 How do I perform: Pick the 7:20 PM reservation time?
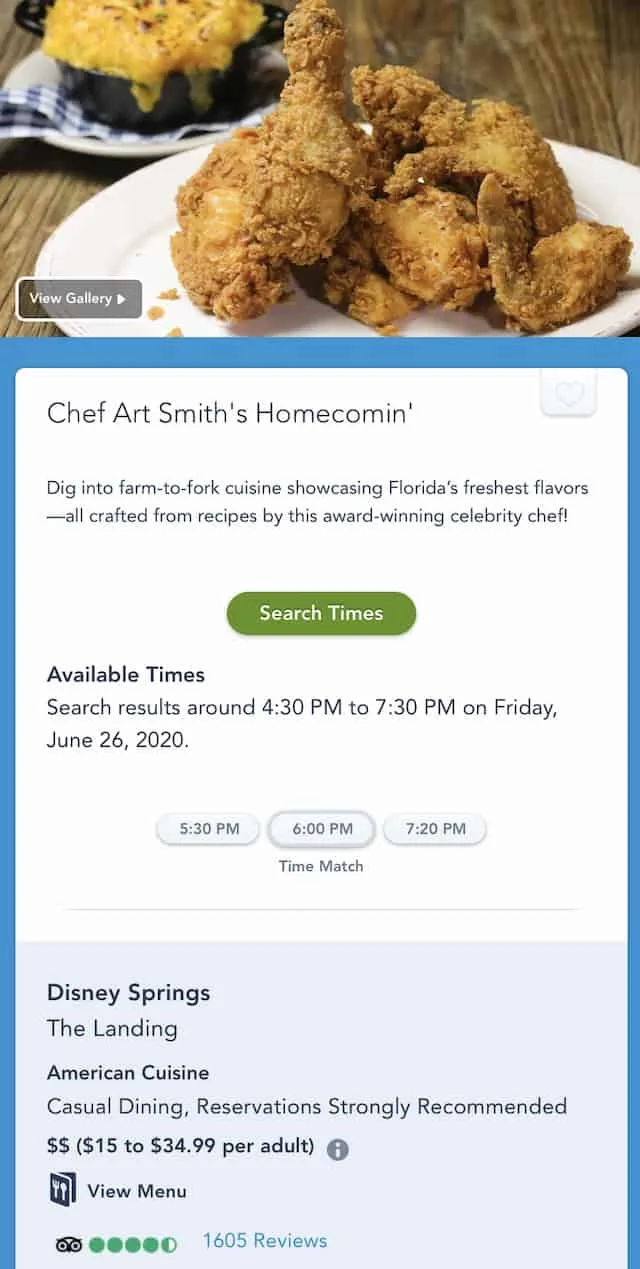point(435,829)
